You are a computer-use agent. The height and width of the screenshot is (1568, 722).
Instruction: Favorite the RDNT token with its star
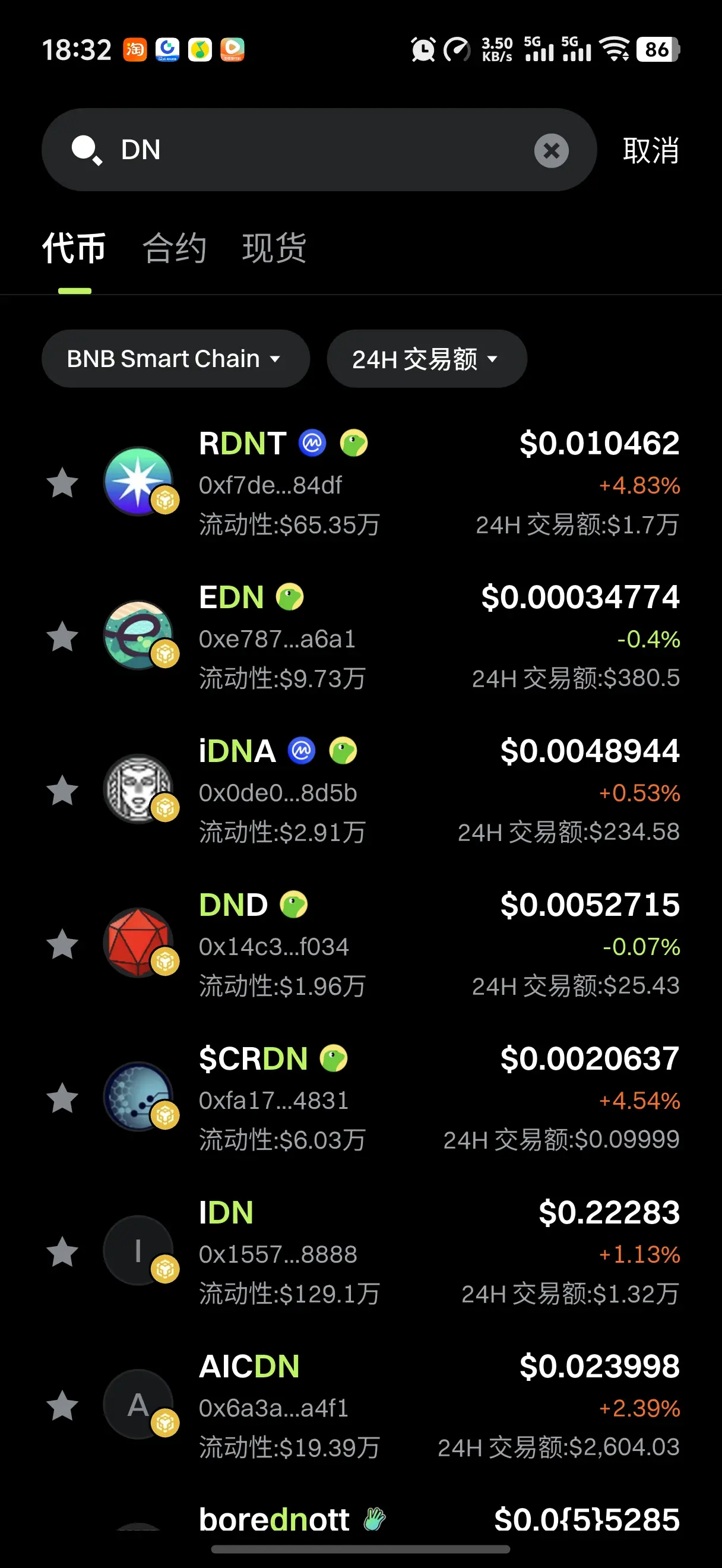tap(62, 483)
